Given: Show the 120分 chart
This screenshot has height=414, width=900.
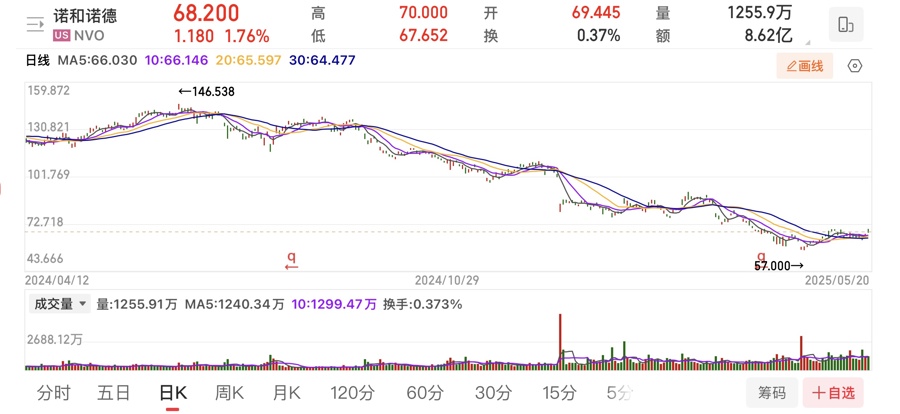Looking at the screenshot, I should click(353, 393).
